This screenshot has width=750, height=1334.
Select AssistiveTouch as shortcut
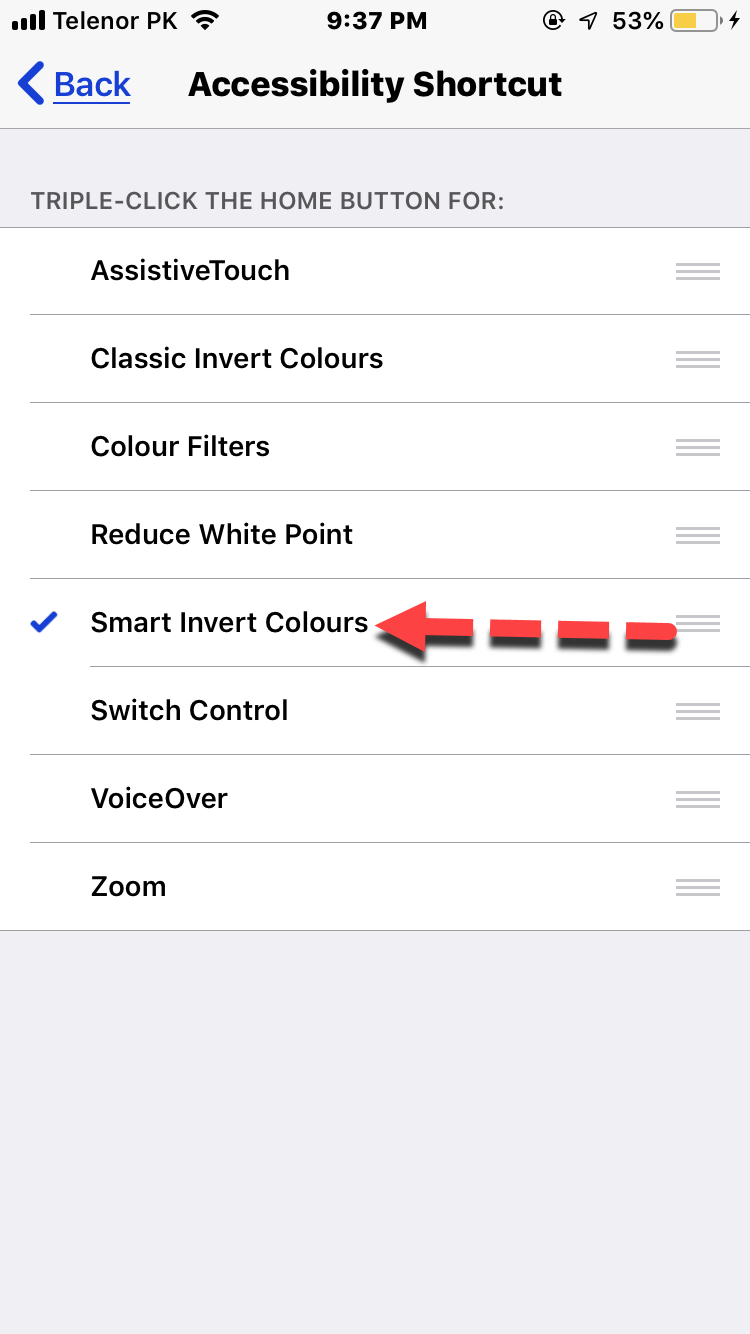tap(190, 271)
